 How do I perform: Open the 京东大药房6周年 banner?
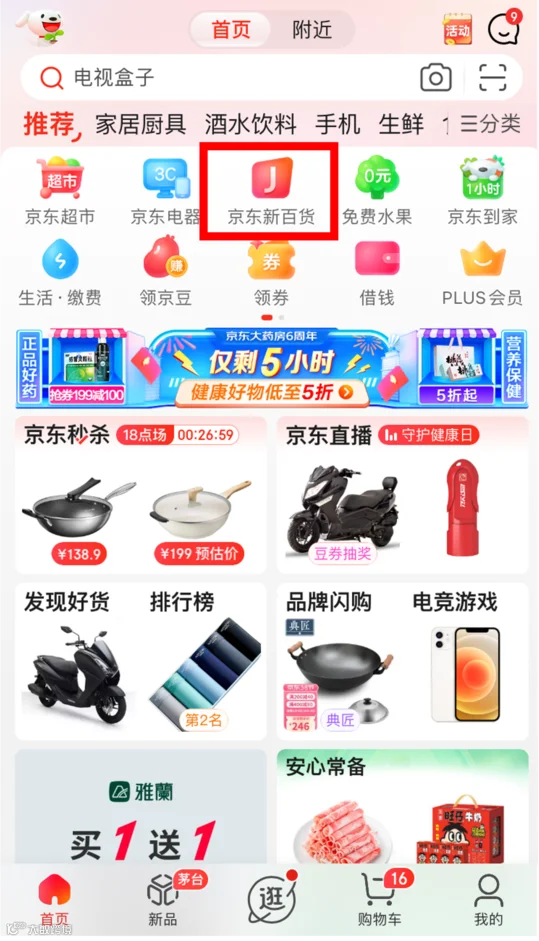point(271,368)
